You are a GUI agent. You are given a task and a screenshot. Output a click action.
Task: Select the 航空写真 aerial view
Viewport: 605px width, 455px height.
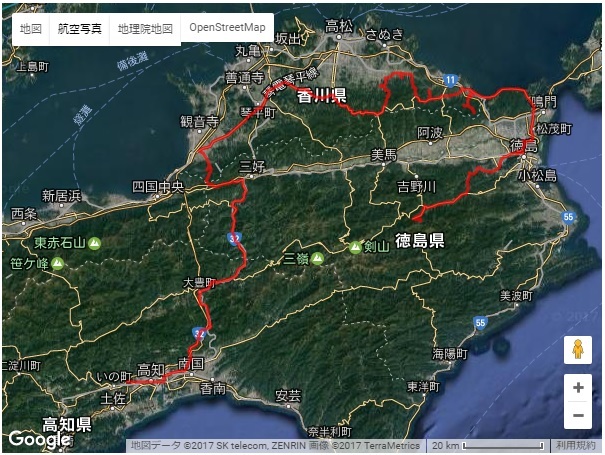point(80,28)
